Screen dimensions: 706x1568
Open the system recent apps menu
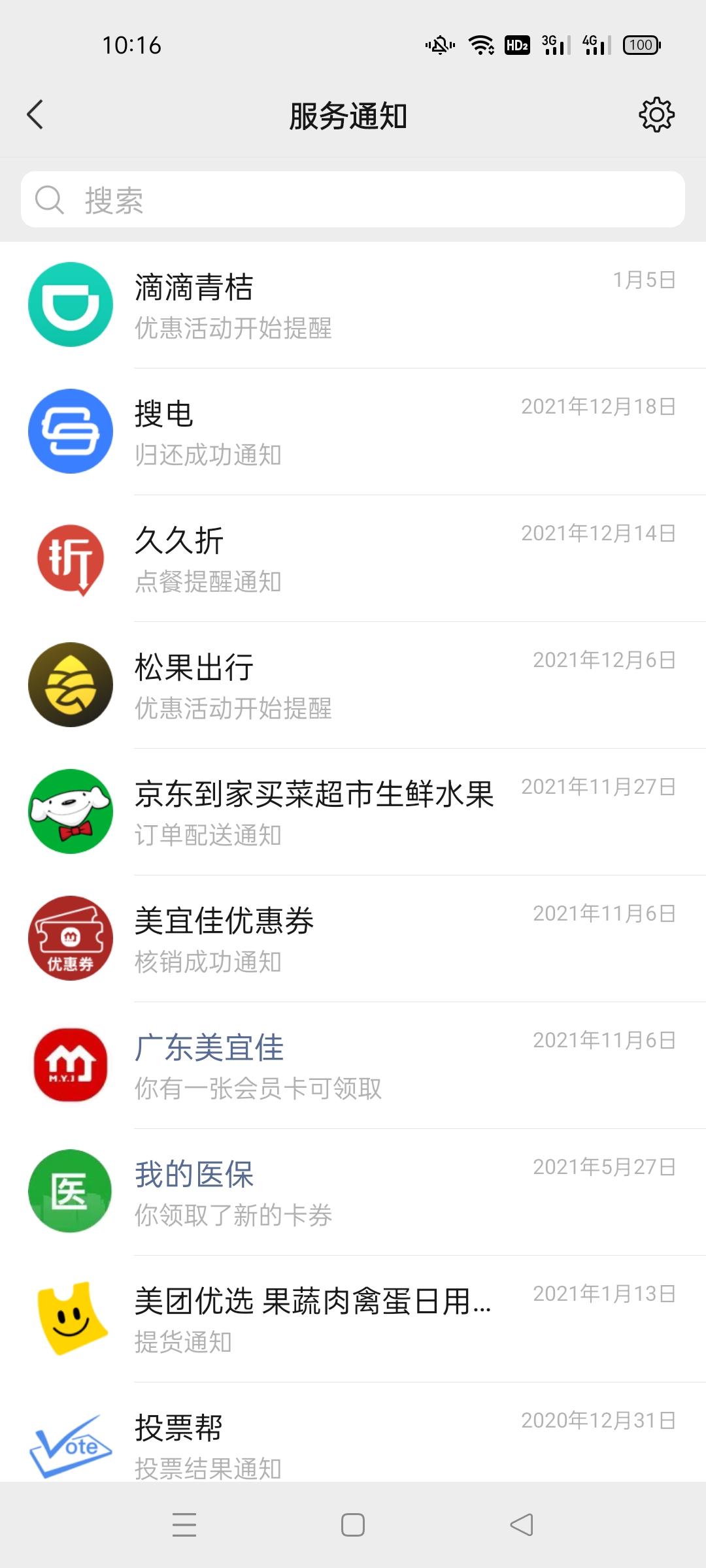(x=184, y=1525)
